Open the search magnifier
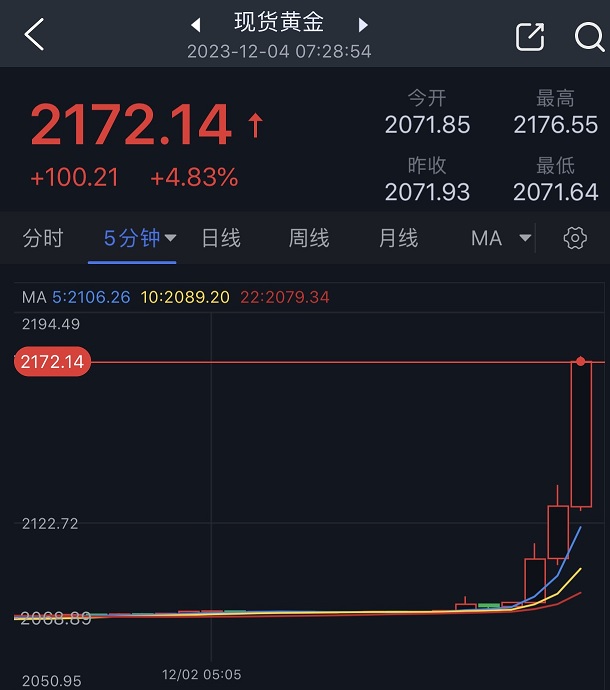Image resolution: width=610 pixels, height=690 pixels. pos(589,36)
